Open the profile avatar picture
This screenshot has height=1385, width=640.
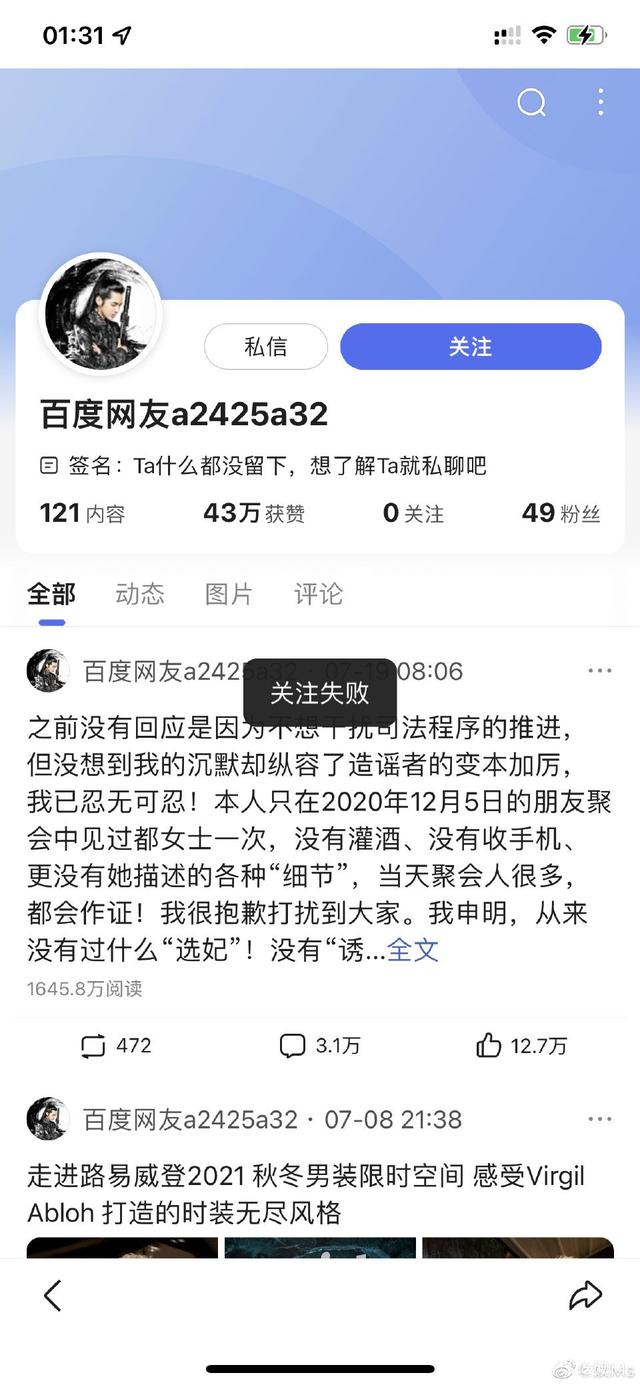coord(100,314)
